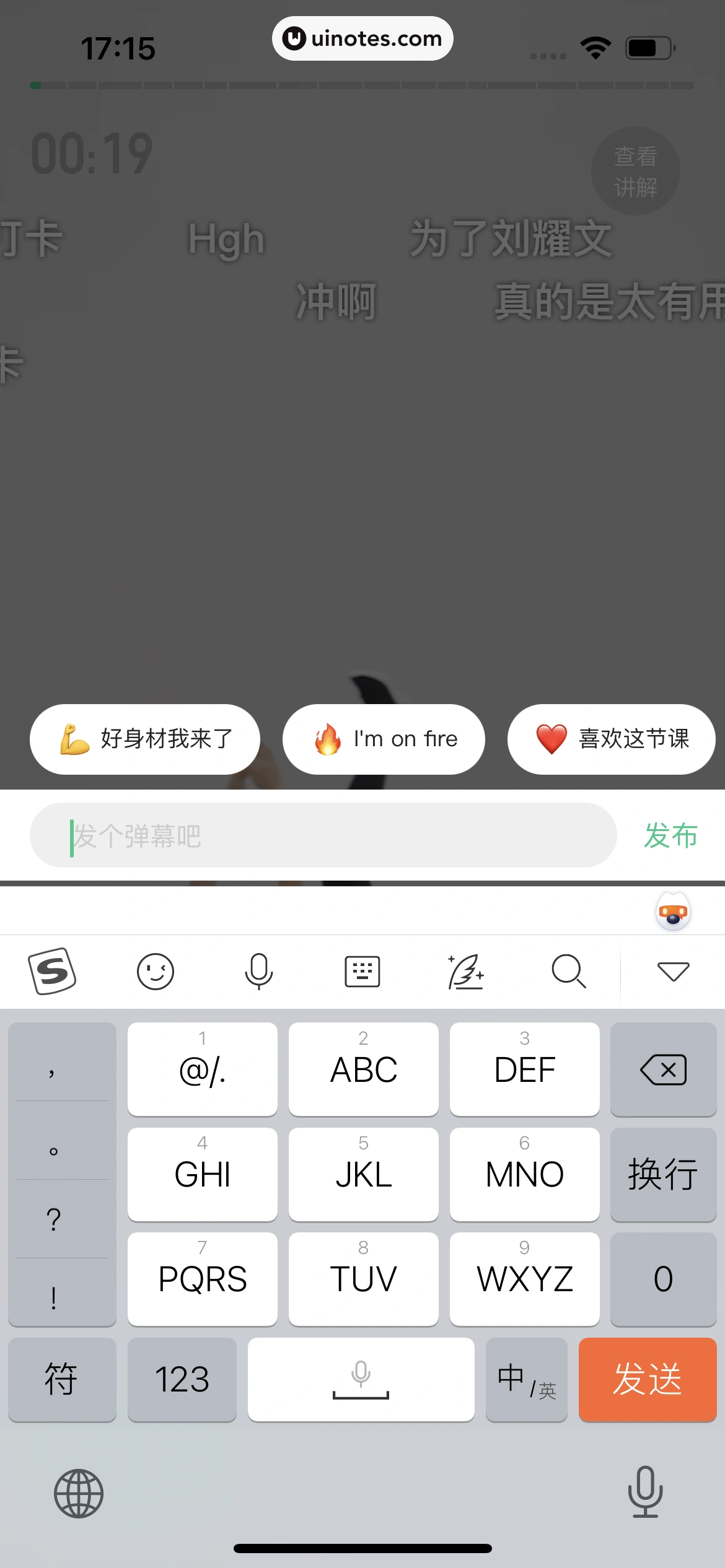Tap the 查看讲解 button

(636, 171)
